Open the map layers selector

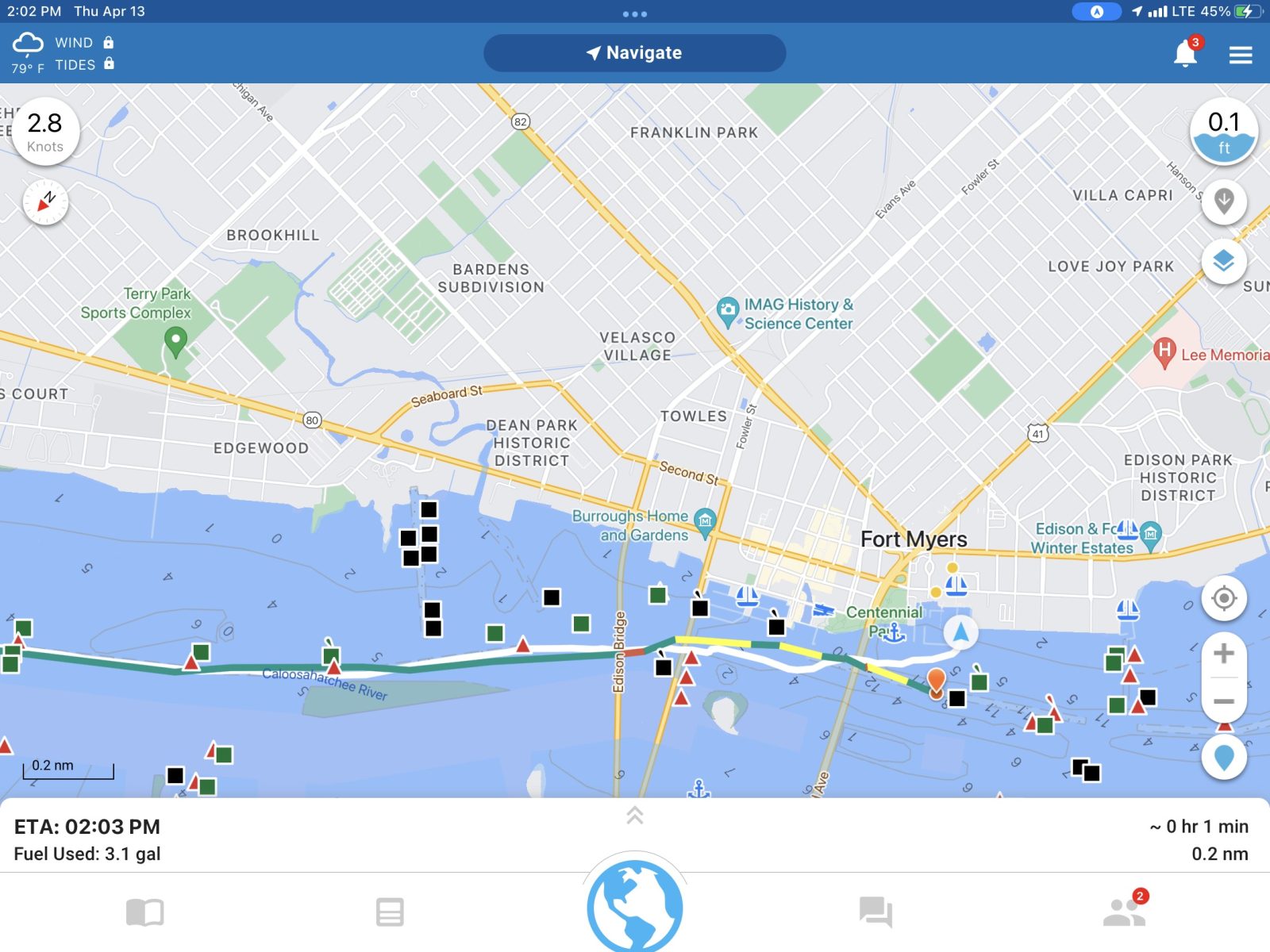(x=1223, y=261)
